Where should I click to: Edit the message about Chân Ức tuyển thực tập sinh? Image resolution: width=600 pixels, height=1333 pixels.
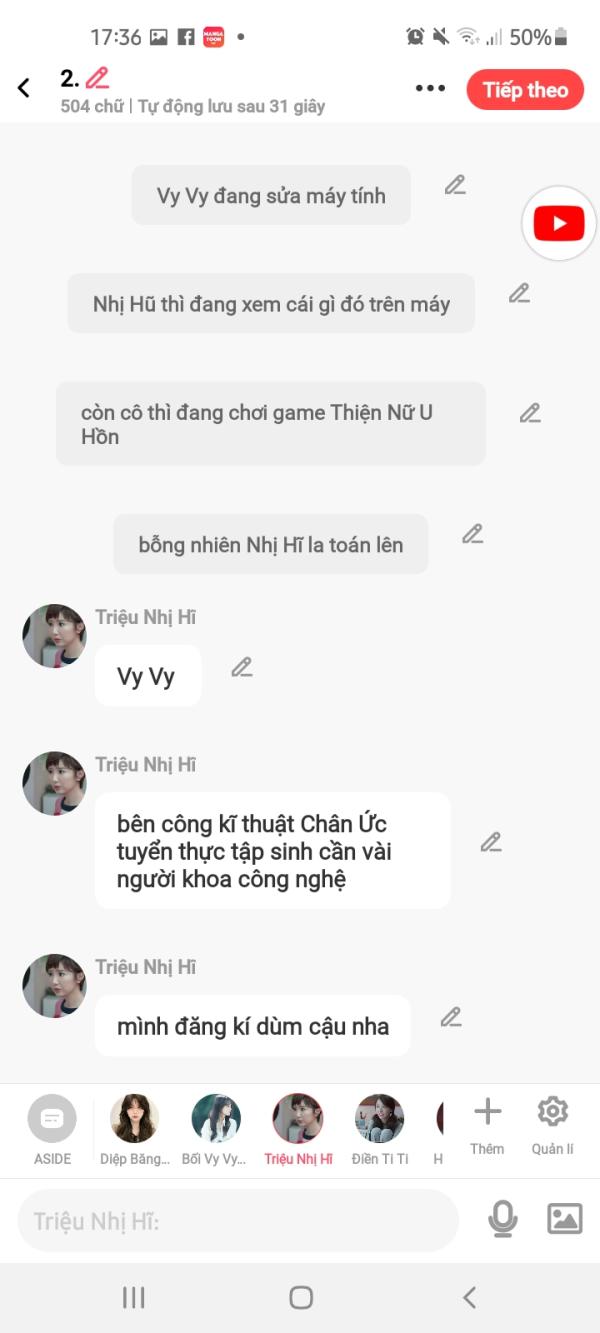click(490, 842)
